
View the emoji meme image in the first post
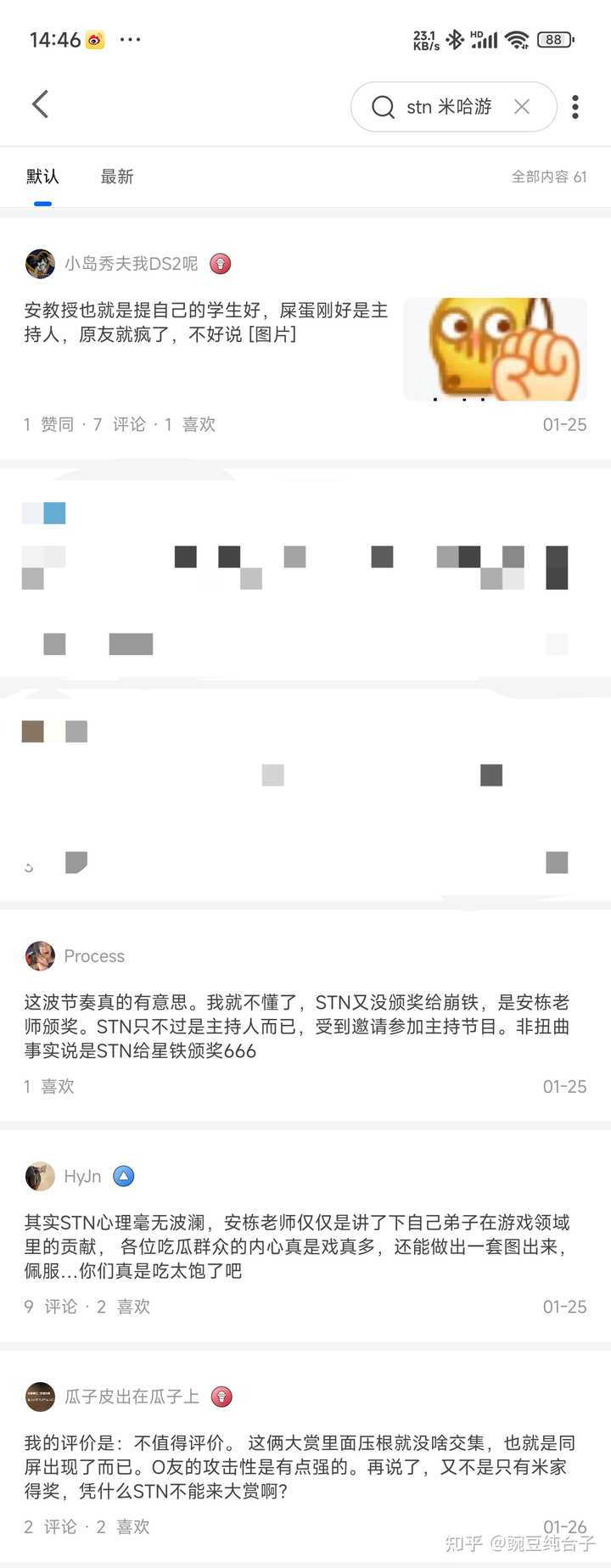495,349
